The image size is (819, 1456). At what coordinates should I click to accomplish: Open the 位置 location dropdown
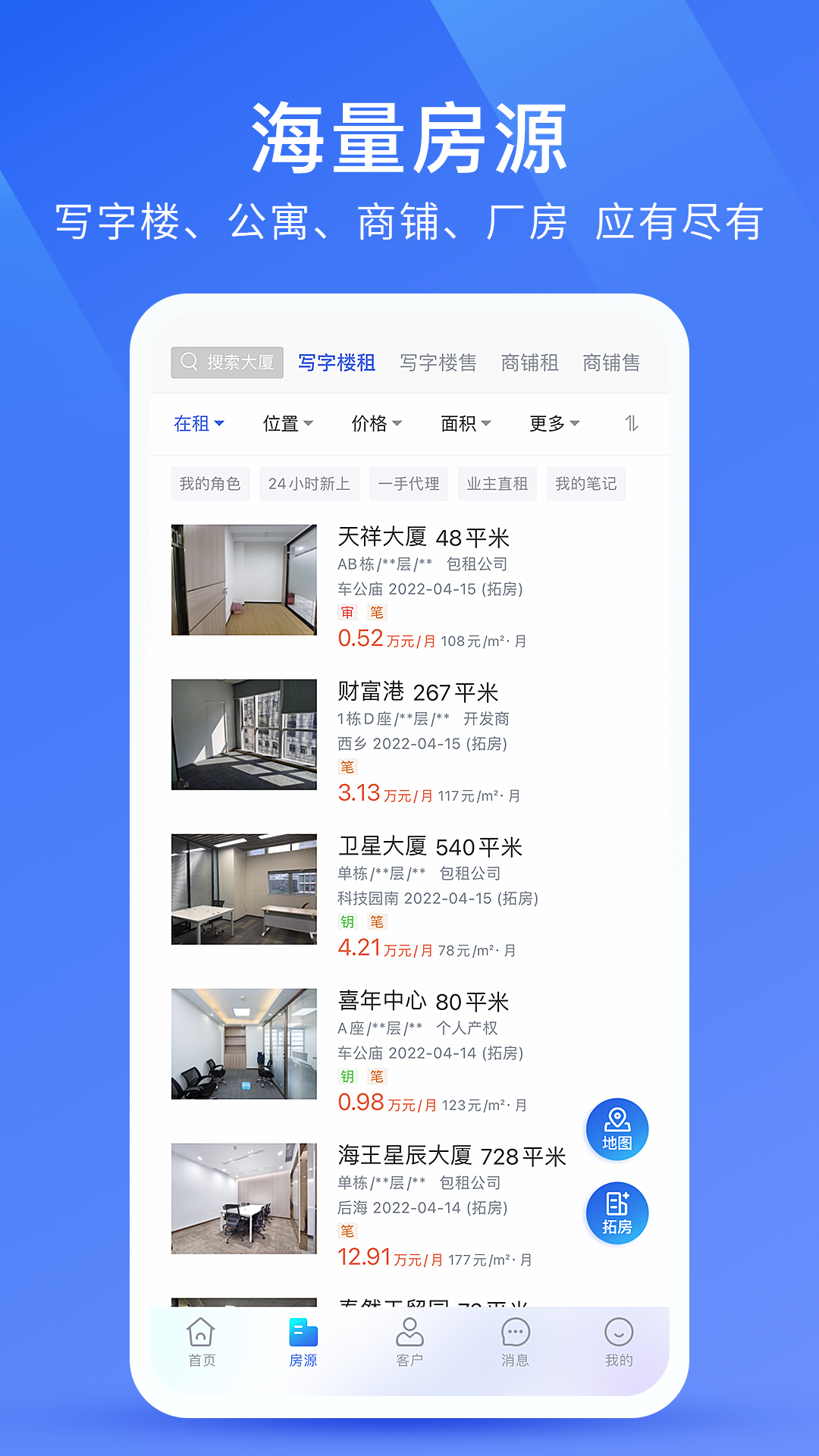point(287,424)
